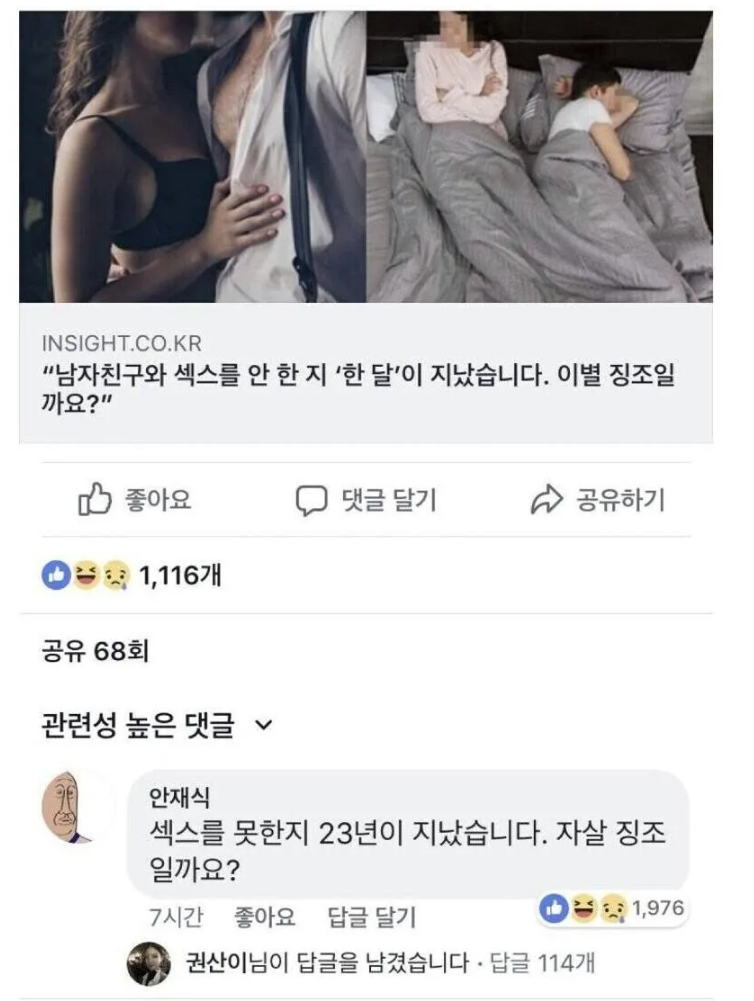This screenshot has width=754, height=1001.
Task: Like the post with 좋아요 button
Action: (135, 500)
